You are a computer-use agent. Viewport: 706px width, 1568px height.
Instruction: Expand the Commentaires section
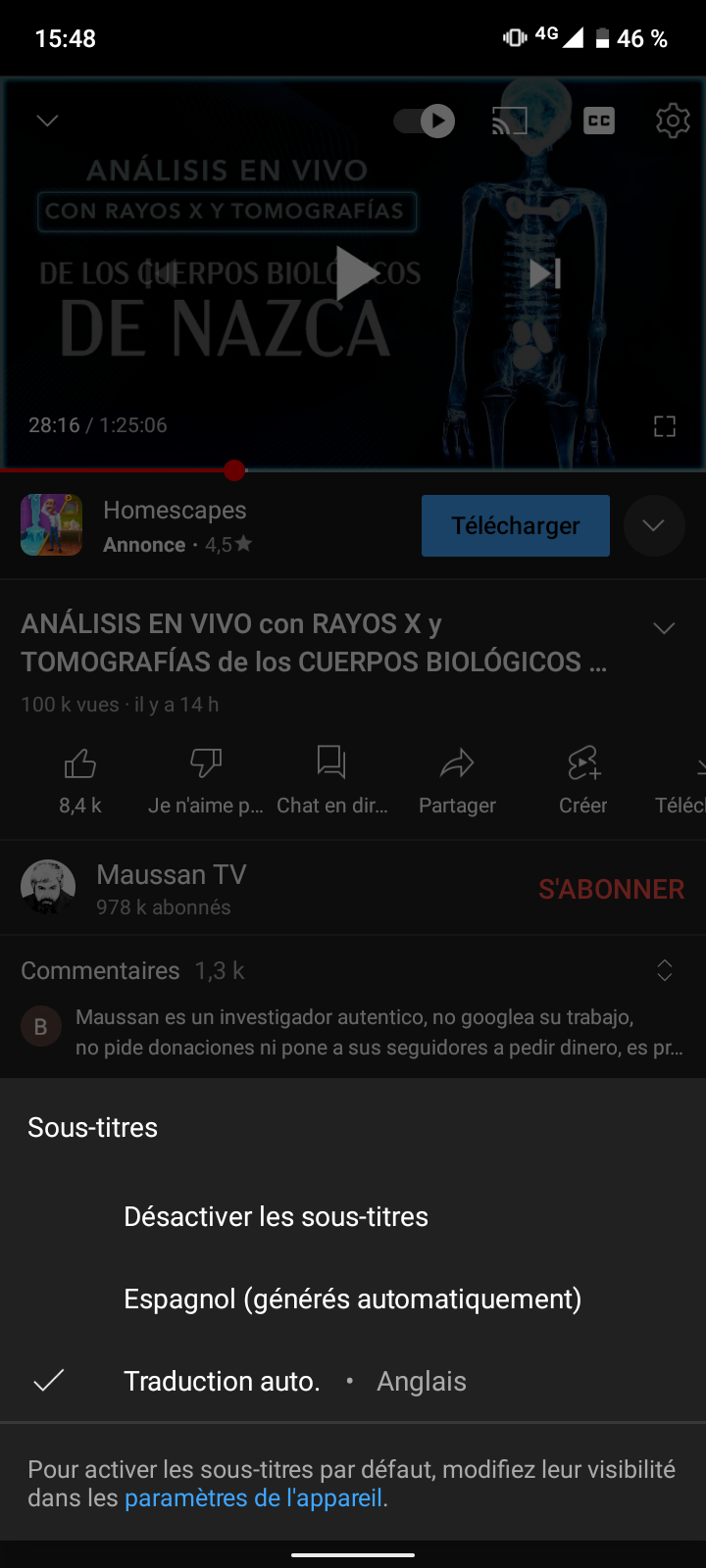[664, 970]
